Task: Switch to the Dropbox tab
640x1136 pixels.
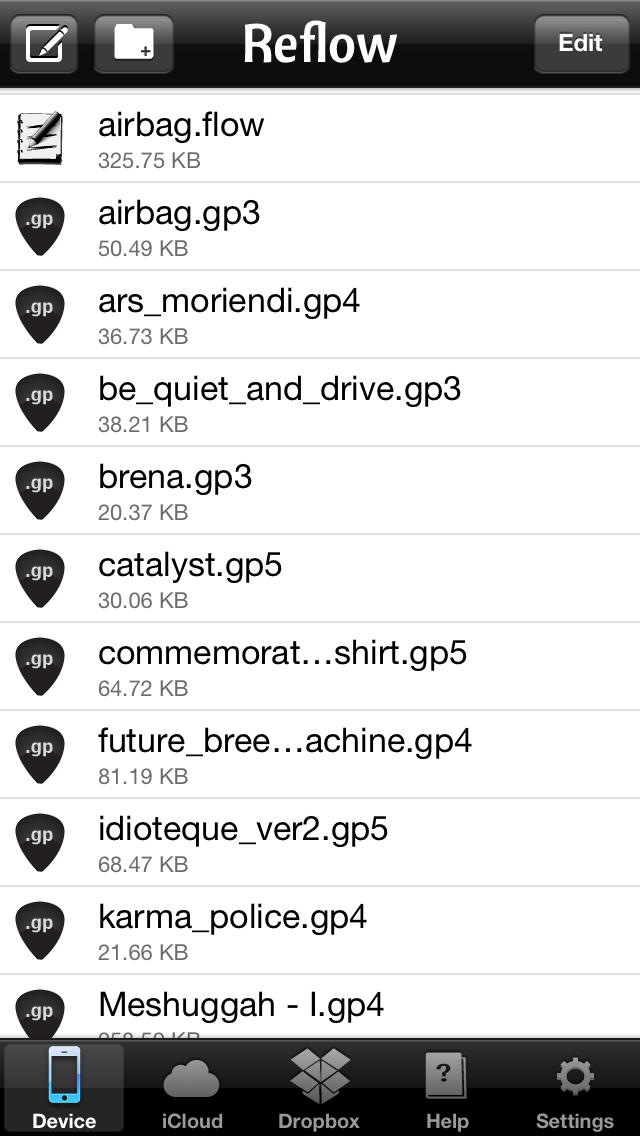Action: click(x=320, y=1088)
